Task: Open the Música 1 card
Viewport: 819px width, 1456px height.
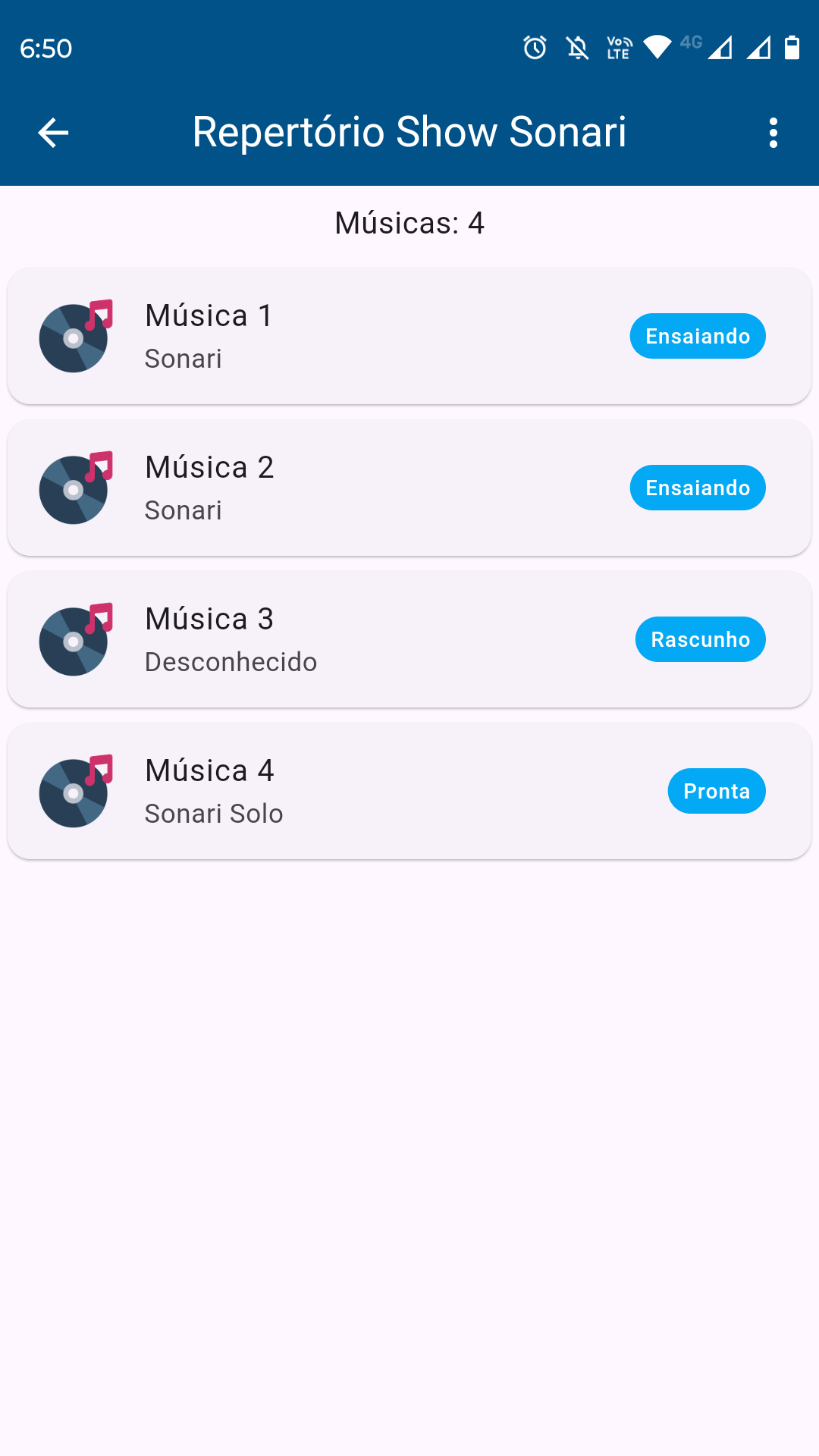Action: 409,336
